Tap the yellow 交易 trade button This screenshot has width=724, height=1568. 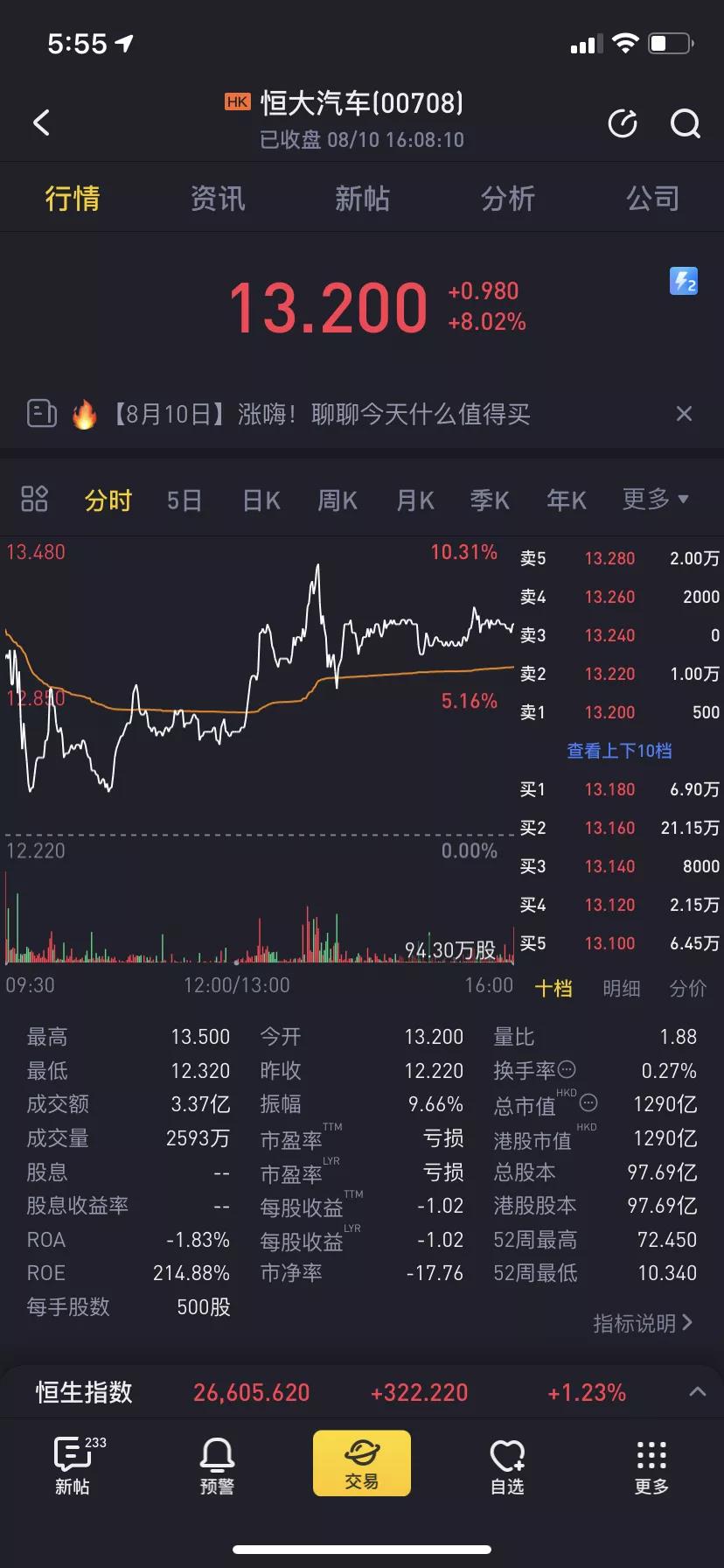click(x=362, y=1463)
